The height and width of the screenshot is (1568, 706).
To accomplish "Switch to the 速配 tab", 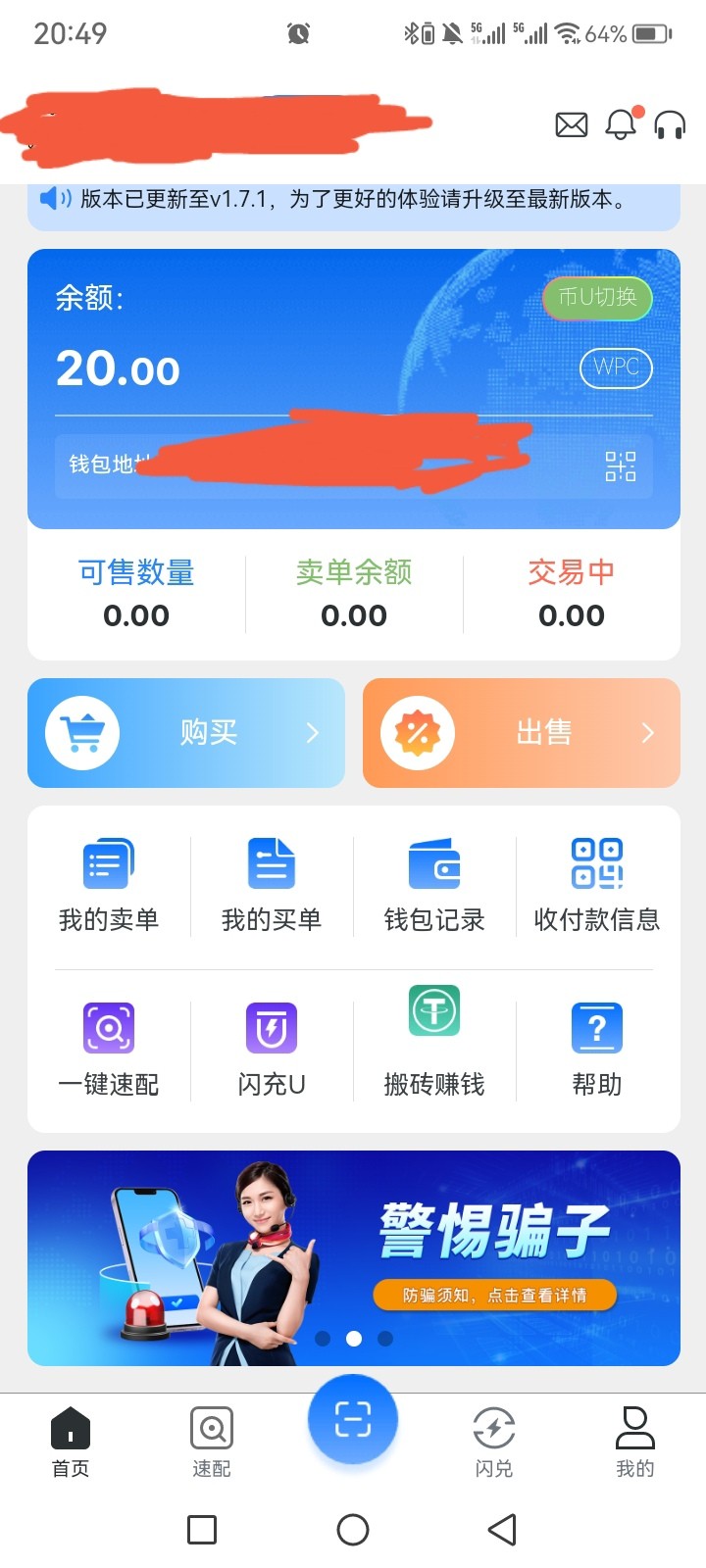I will (x=212, y=1442).
